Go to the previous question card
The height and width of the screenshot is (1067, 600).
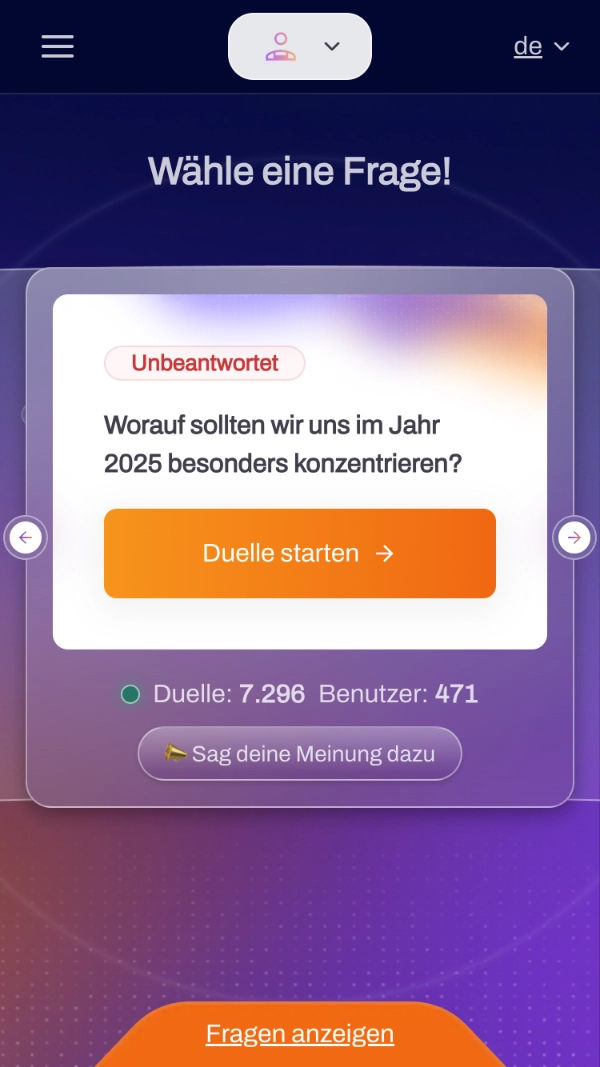(26, 538)
